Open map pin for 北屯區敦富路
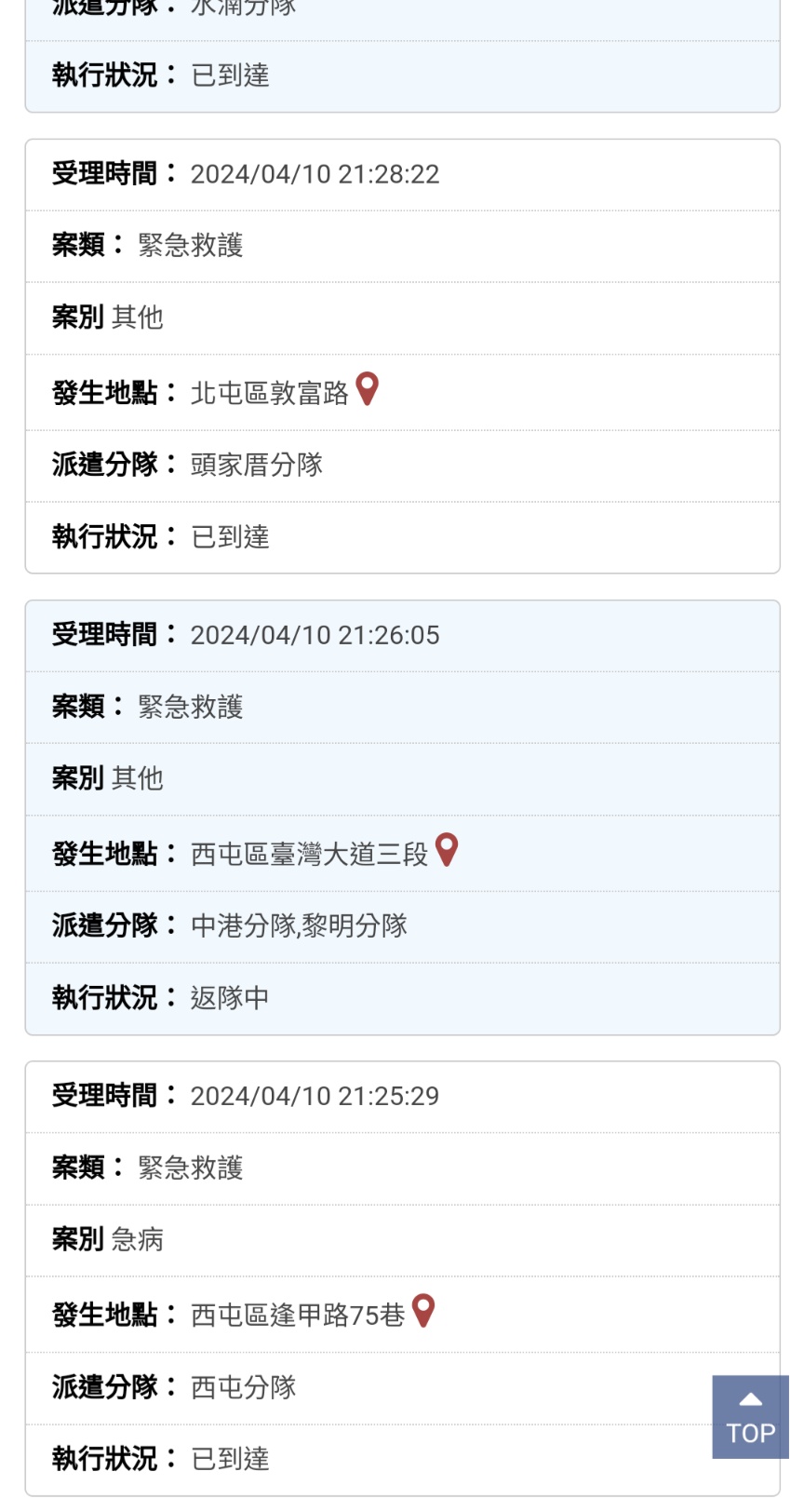 click(x=368, y=388)
